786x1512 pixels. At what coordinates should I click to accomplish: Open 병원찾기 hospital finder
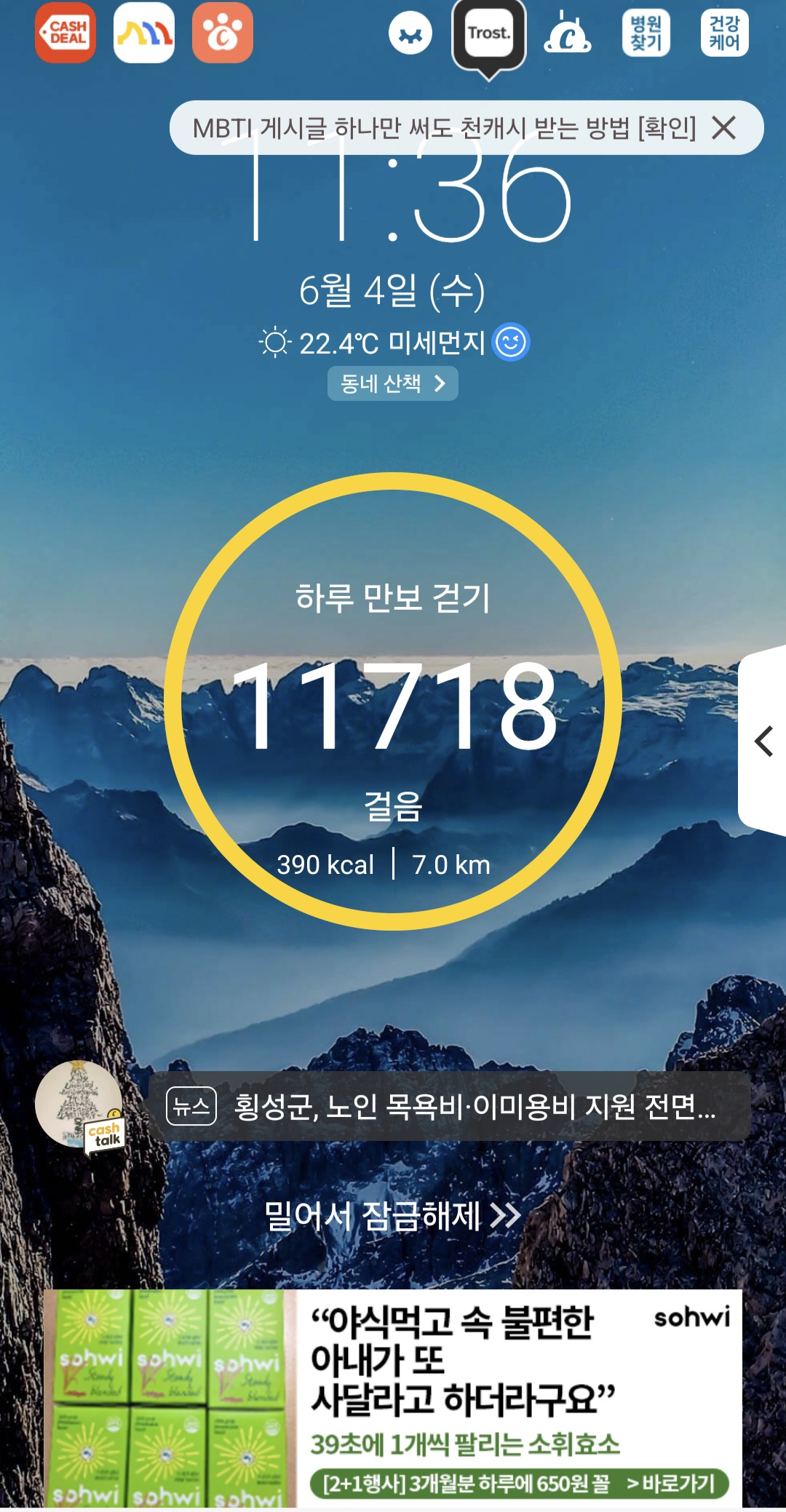(x=646, y=33)
